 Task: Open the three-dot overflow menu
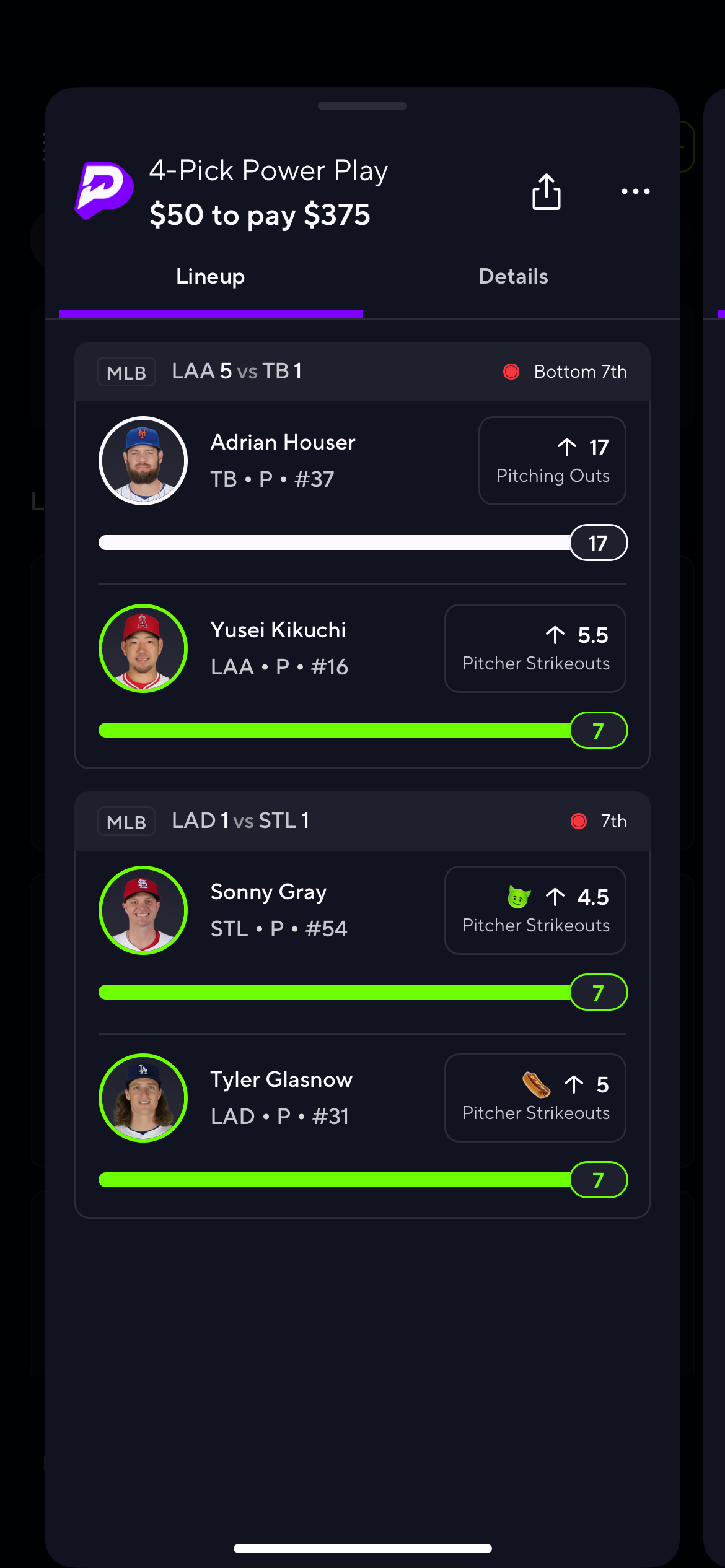click(x=635, y=192)
